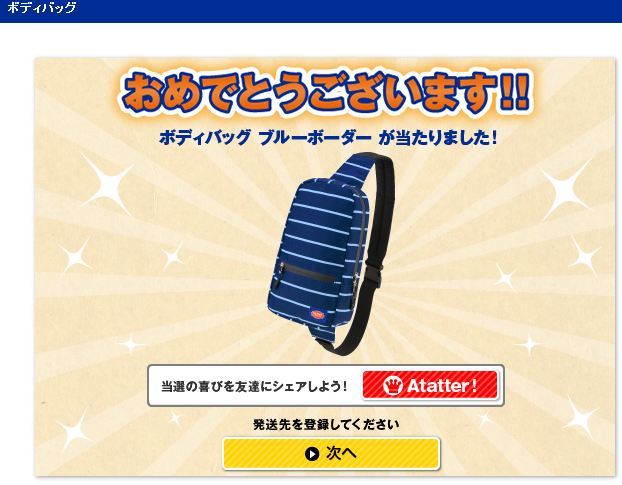Image resolution: width=622 pixels, height=485 pixels.
Task: Tap 次へ to register the shipping address
Action: click(x=331, y=453)
